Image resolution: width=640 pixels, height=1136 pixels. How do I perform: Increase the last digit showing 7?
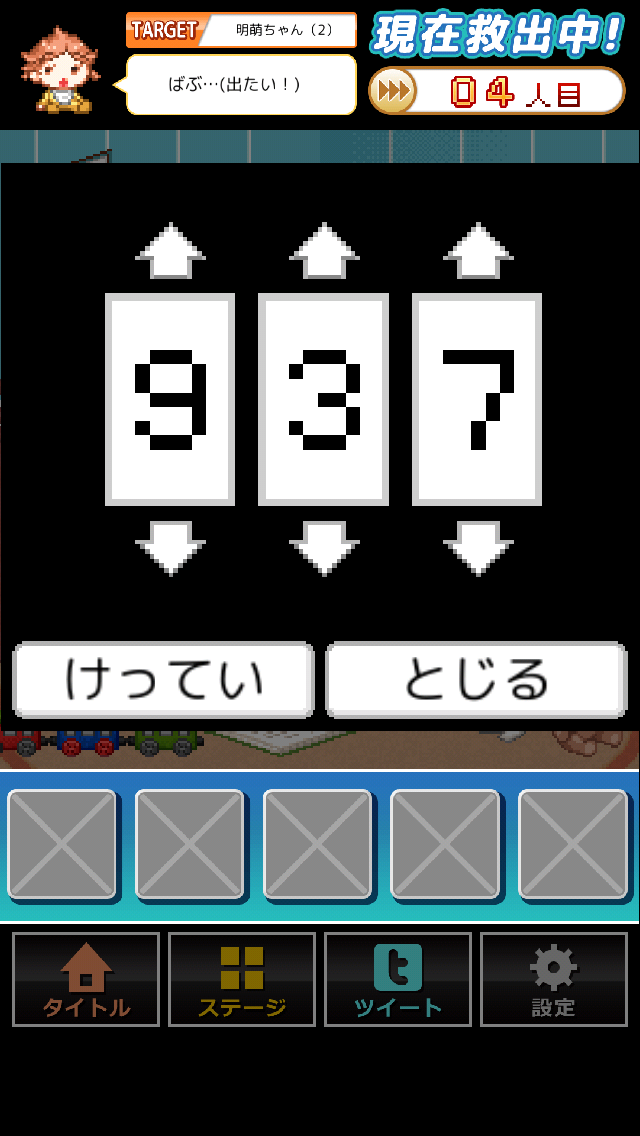click(478, 251)
